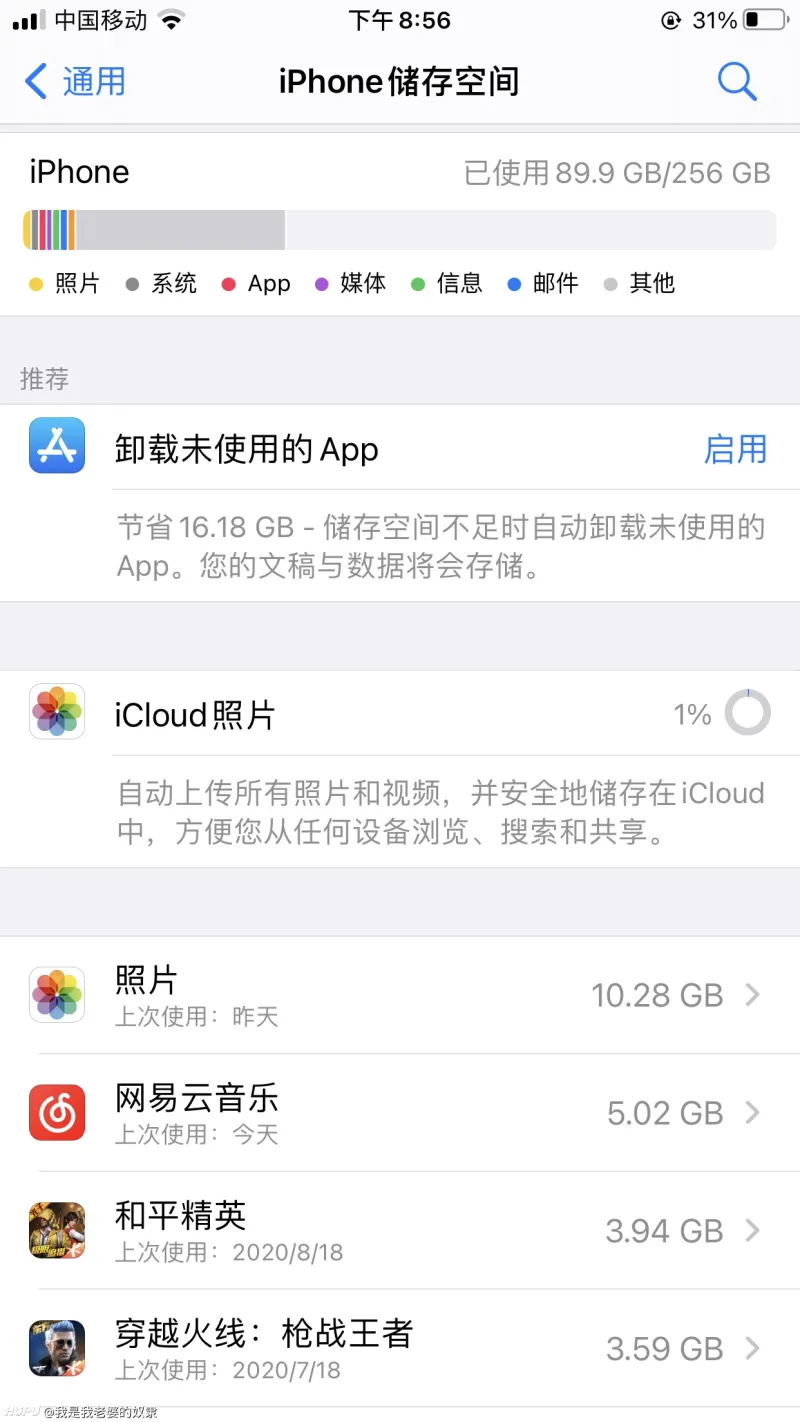The height and width of the screenshot is (1422, 800).
Task: Open 网易云音乐 storage details
Action: (400, 1112)
